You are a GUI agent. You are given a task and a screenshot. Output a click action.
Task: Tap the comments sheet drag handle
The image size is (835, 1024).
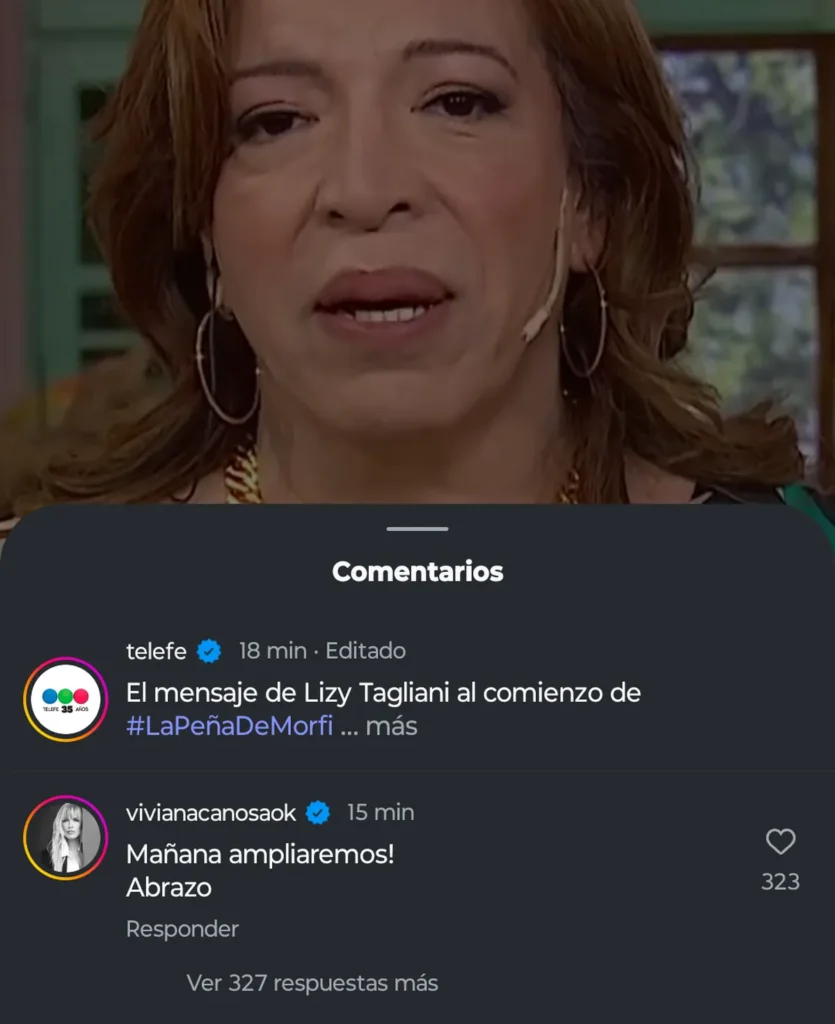417,529
